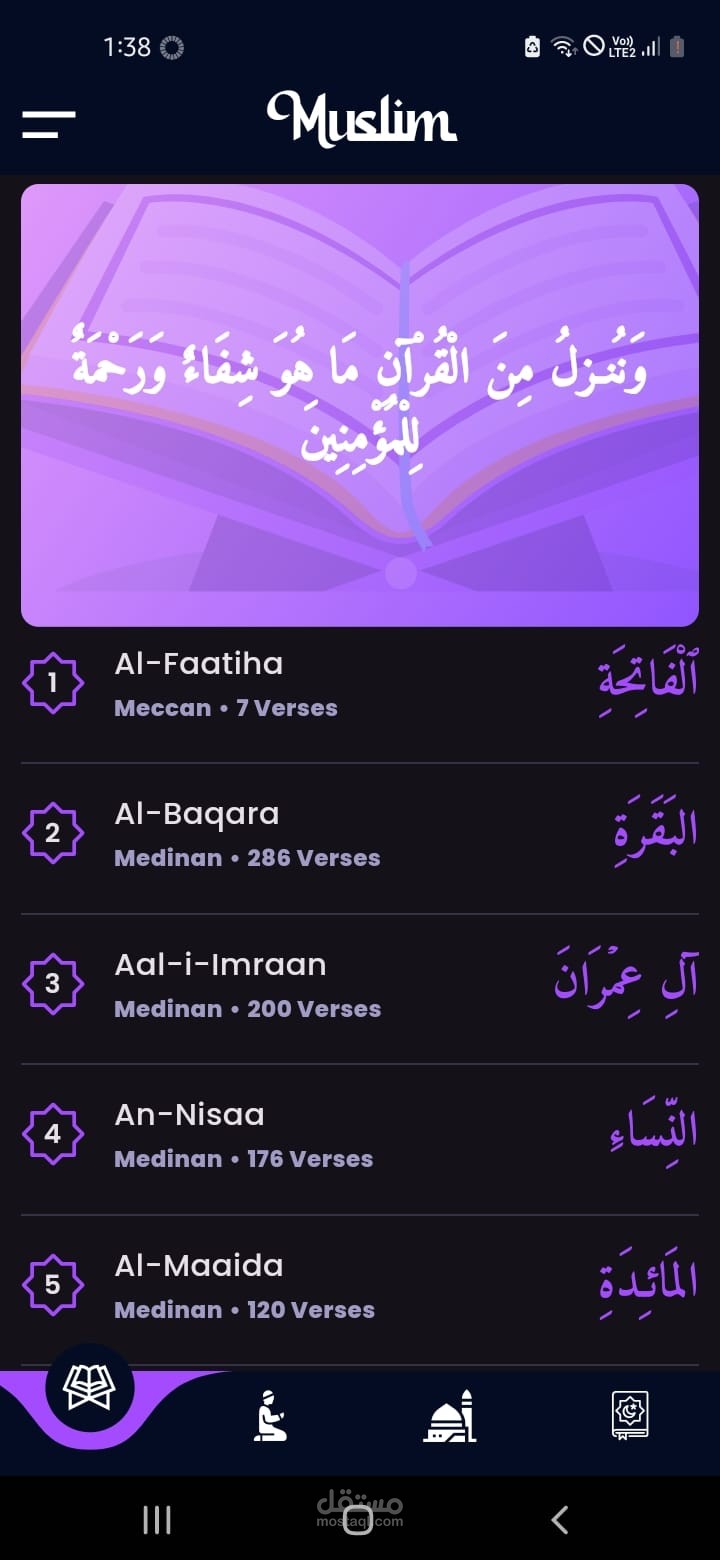Select surah Aal-i-Imraan
The height and width of the screenshot is (1560, 720).
point(360,988)
